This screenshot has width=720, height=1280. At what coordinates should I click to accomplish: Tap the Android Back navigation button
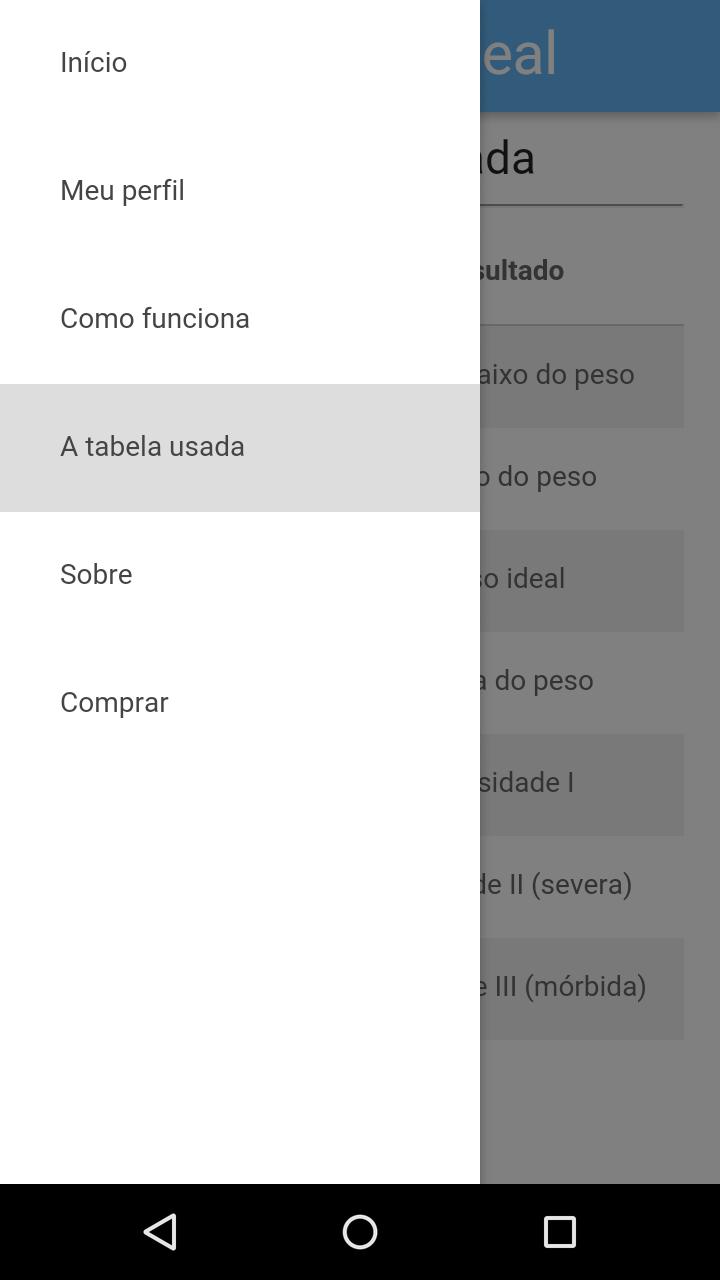point(160,1233)
